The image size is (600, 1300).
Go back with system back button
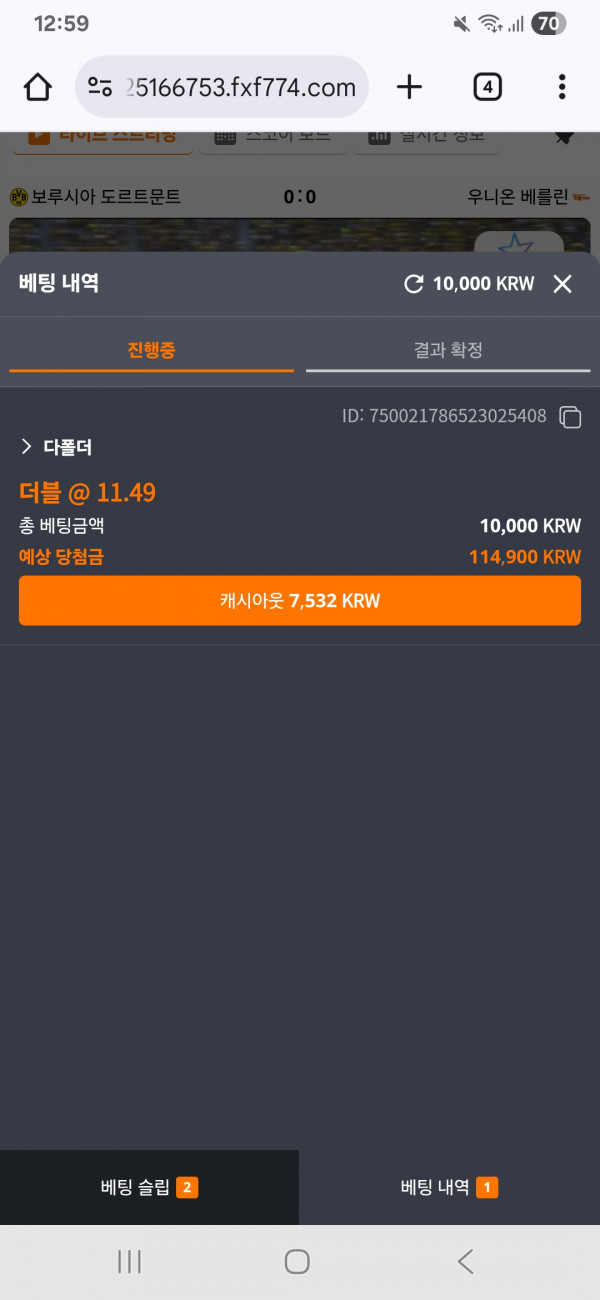465,1261
